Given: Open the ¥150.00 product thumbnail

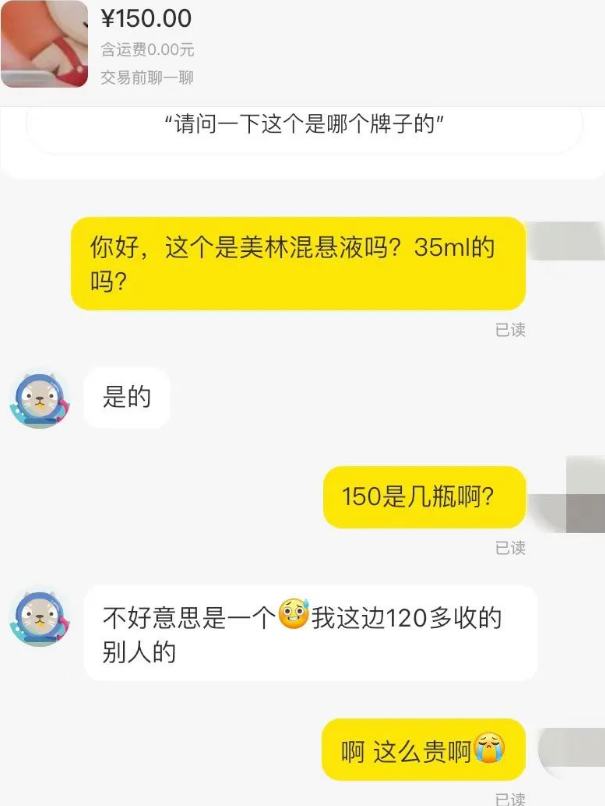Looking at the screenshot, I should pos(43,43).
